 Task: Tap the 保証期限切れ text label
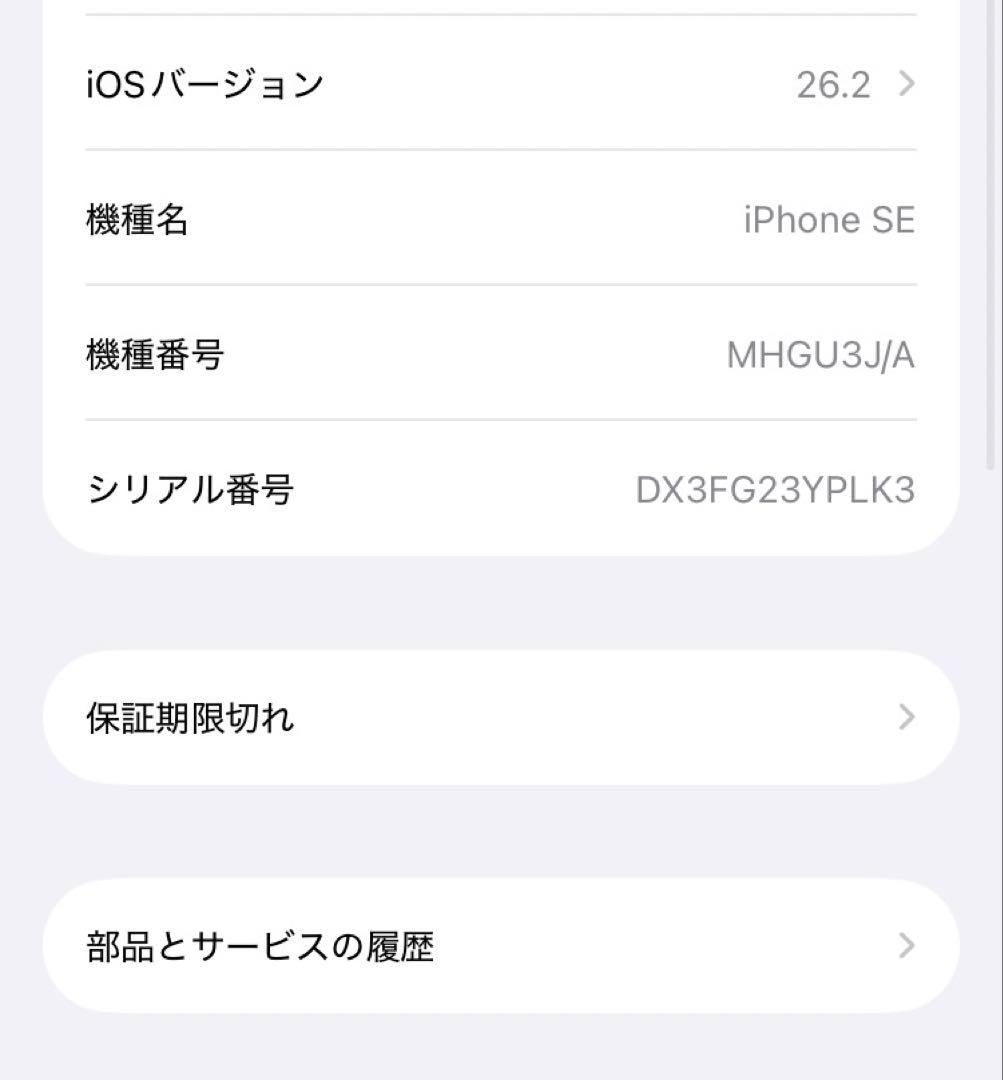[192, 716]
